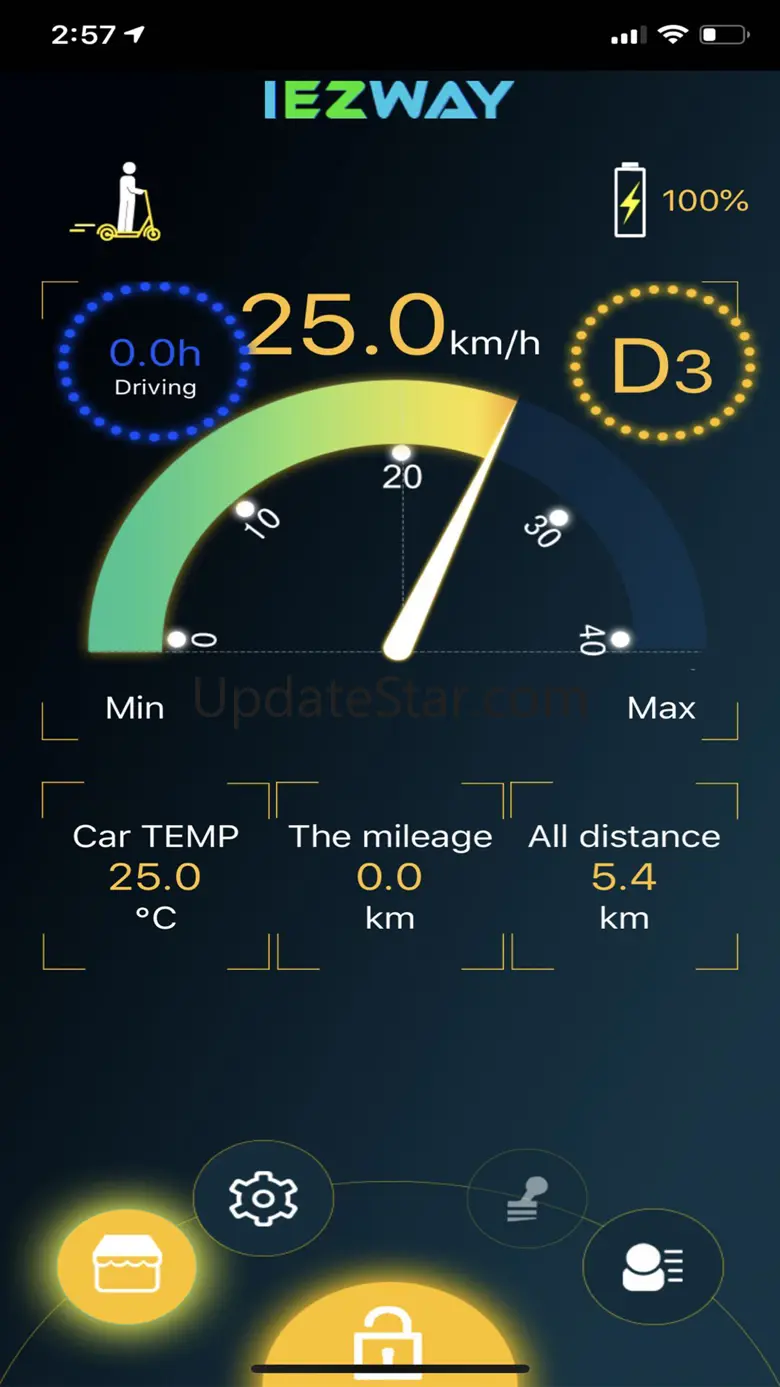The image size is (780, 1387).
Task: Tap the lock button at bottom center
Action: click(x=388, y=1342)
